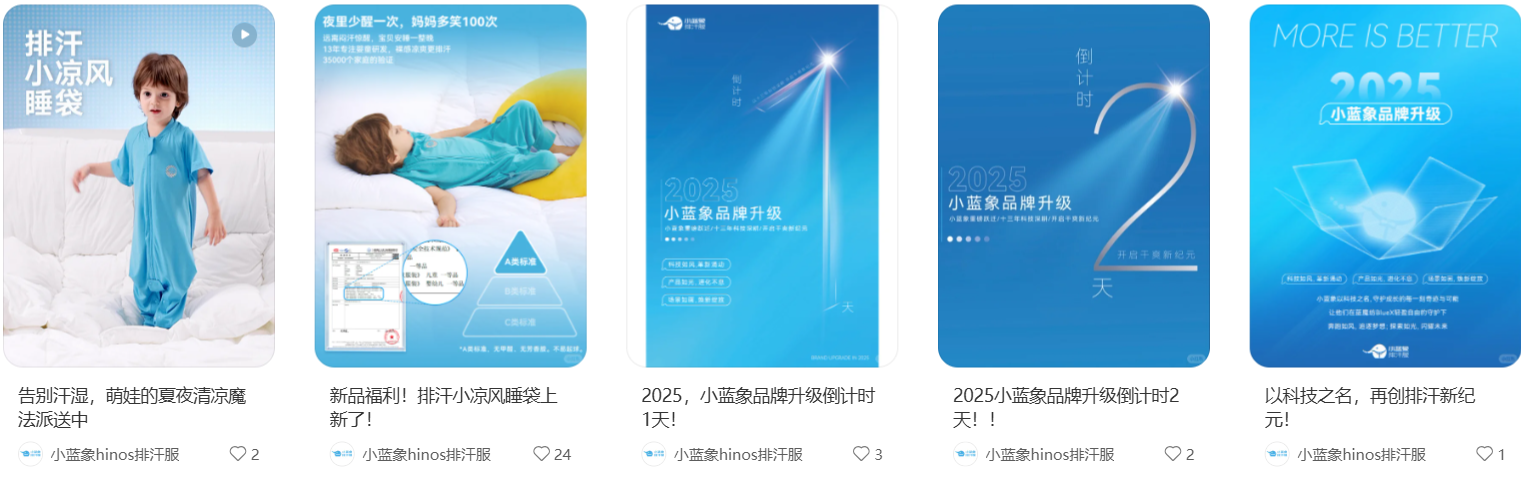Image resolution: width=1521 pixels, height=480 pixels.
Task: Open the 排汗小凉风睡袋 video post
Action: (138, 186)
